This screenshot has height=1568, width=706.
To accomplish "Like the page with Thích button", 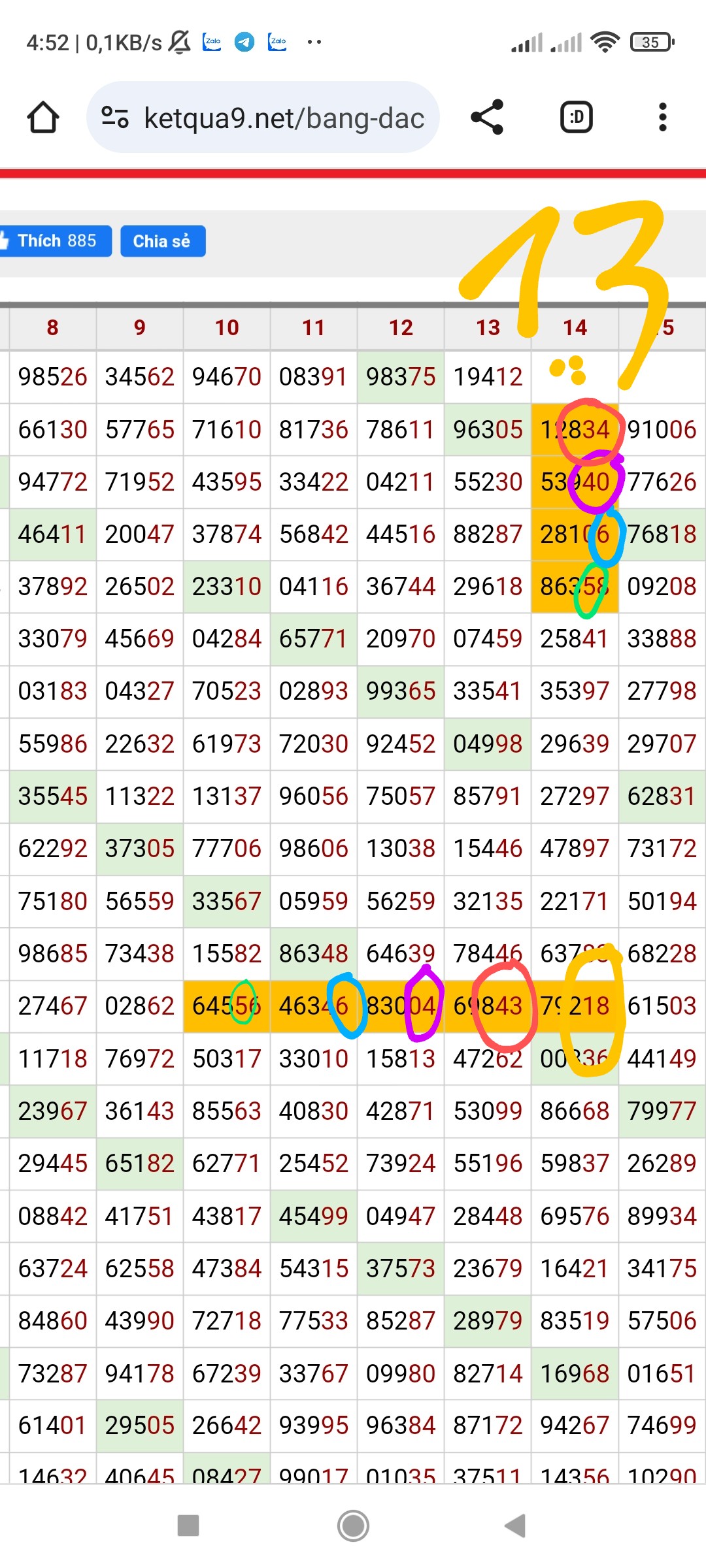I will tap(55, 241).
